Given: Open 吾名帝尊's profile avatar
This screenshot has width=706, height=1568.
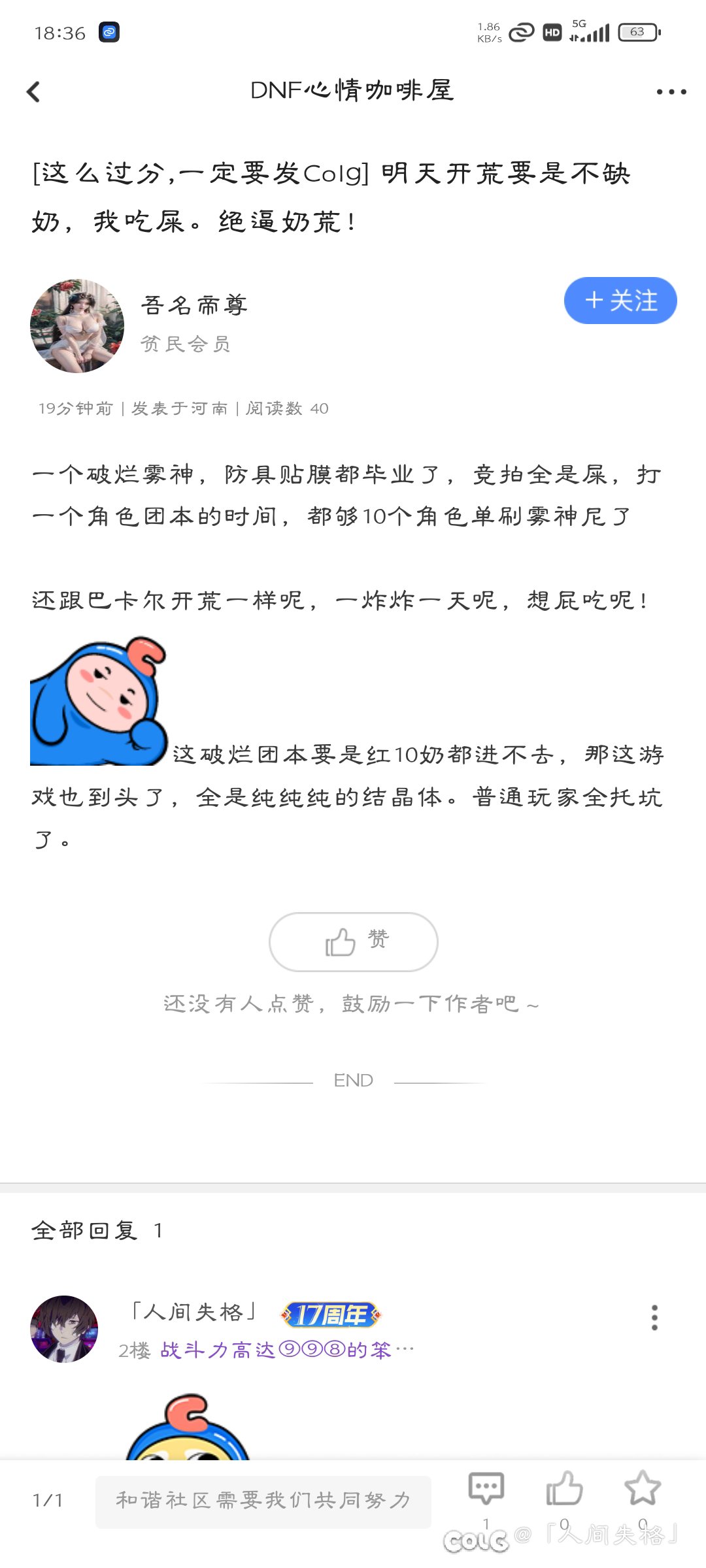Looking at the screenshot, I should tap(77, 326).
